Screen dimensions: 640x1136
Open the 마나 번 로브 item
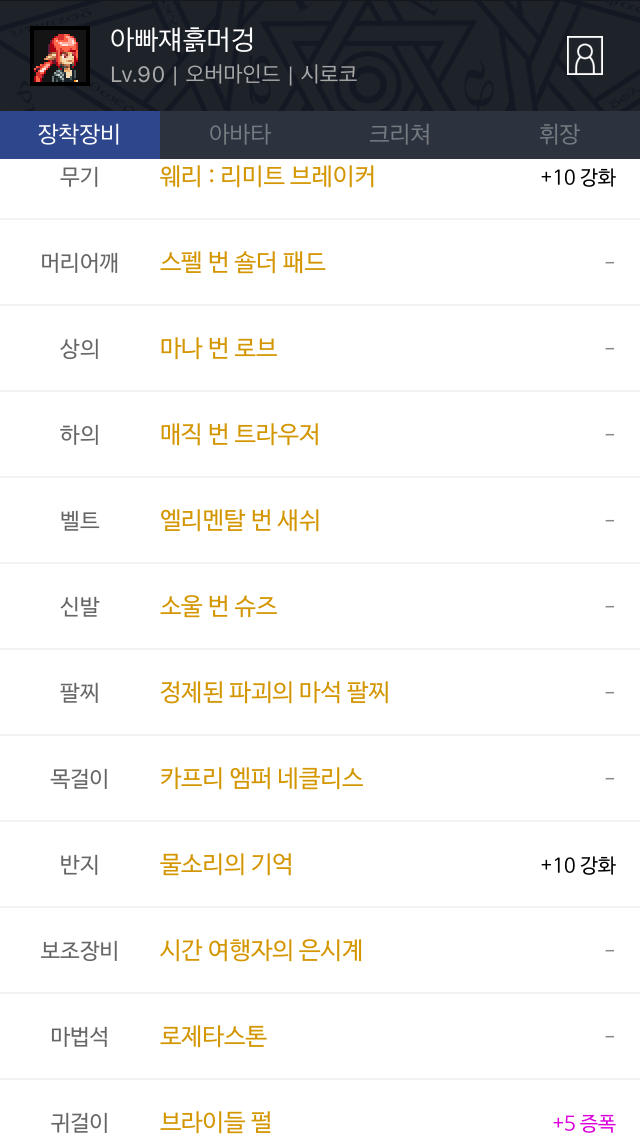[218, 349]
